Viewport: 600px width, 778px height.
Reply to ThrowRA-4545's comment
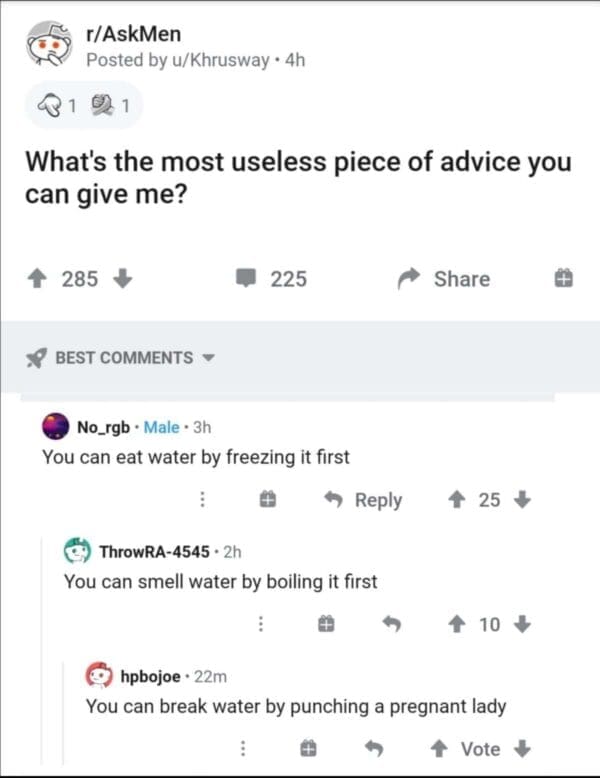click(x=393, y=624)
